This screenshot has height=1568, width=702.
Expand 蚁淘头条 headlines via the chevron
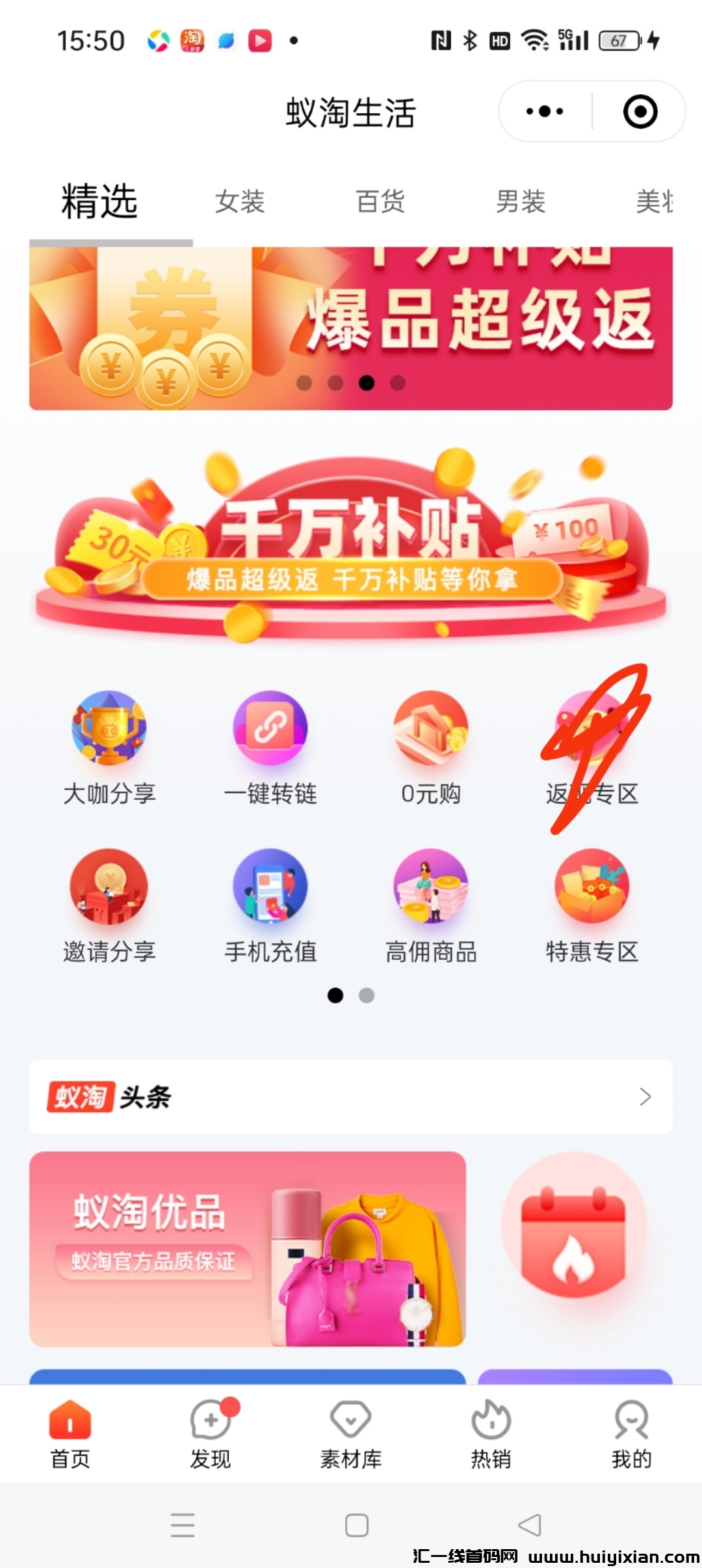pos(645,1097)
